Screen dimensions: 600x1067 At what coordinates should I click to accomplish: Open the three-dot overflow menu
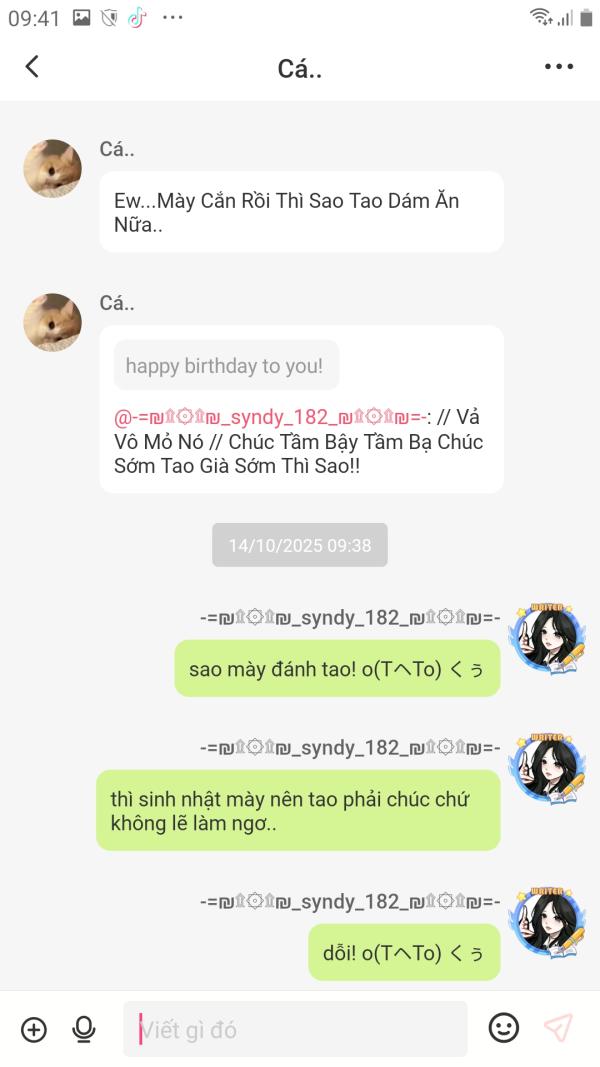coord(559,67)
